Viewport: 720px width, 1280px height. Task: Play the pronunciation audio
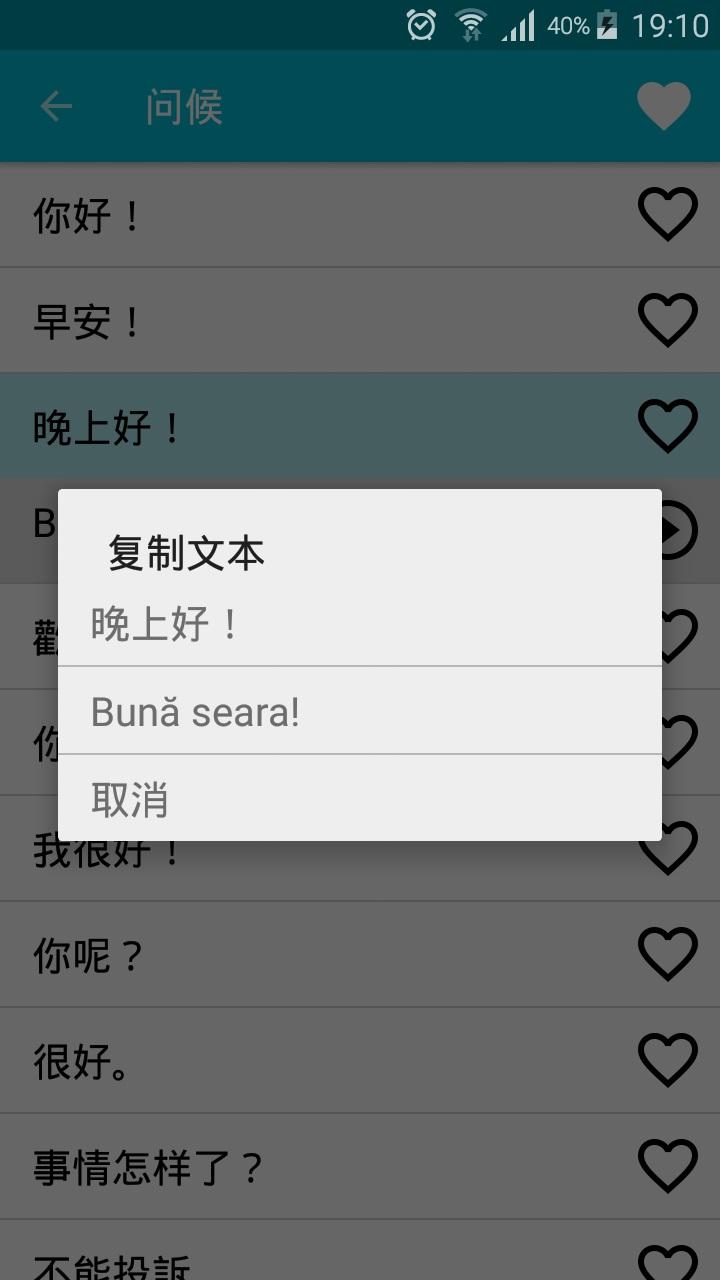[678, 530]
